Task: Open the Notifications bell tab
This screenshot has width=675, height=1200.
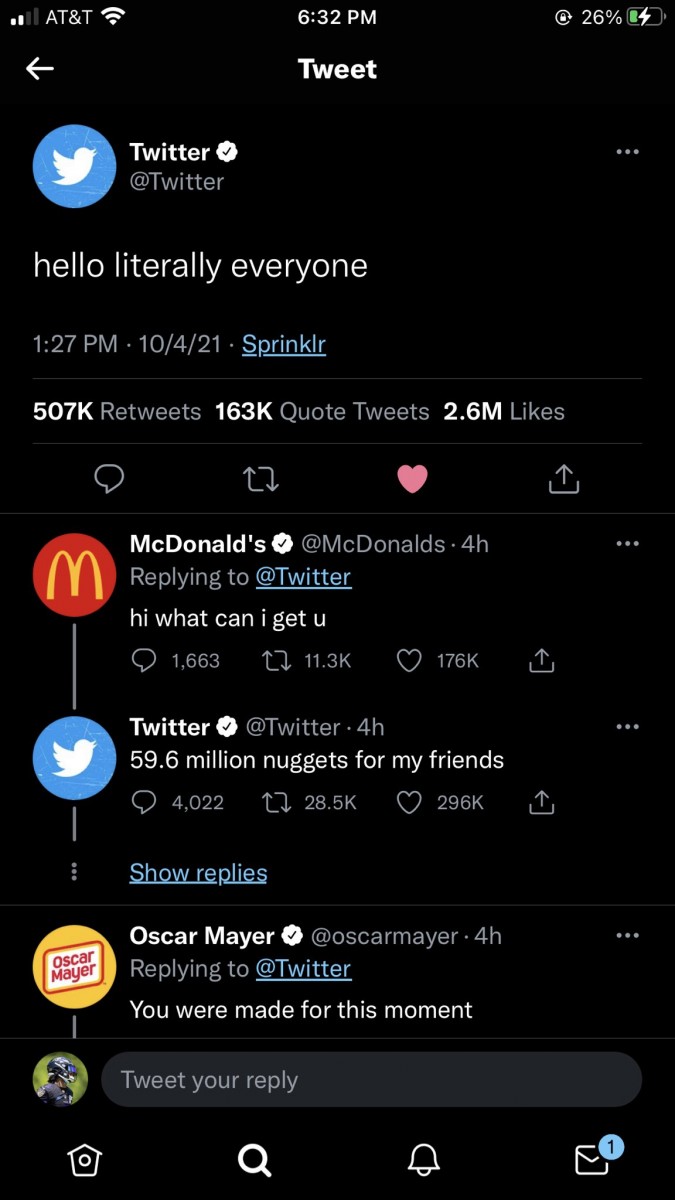Action: [x=423, y=1160]
